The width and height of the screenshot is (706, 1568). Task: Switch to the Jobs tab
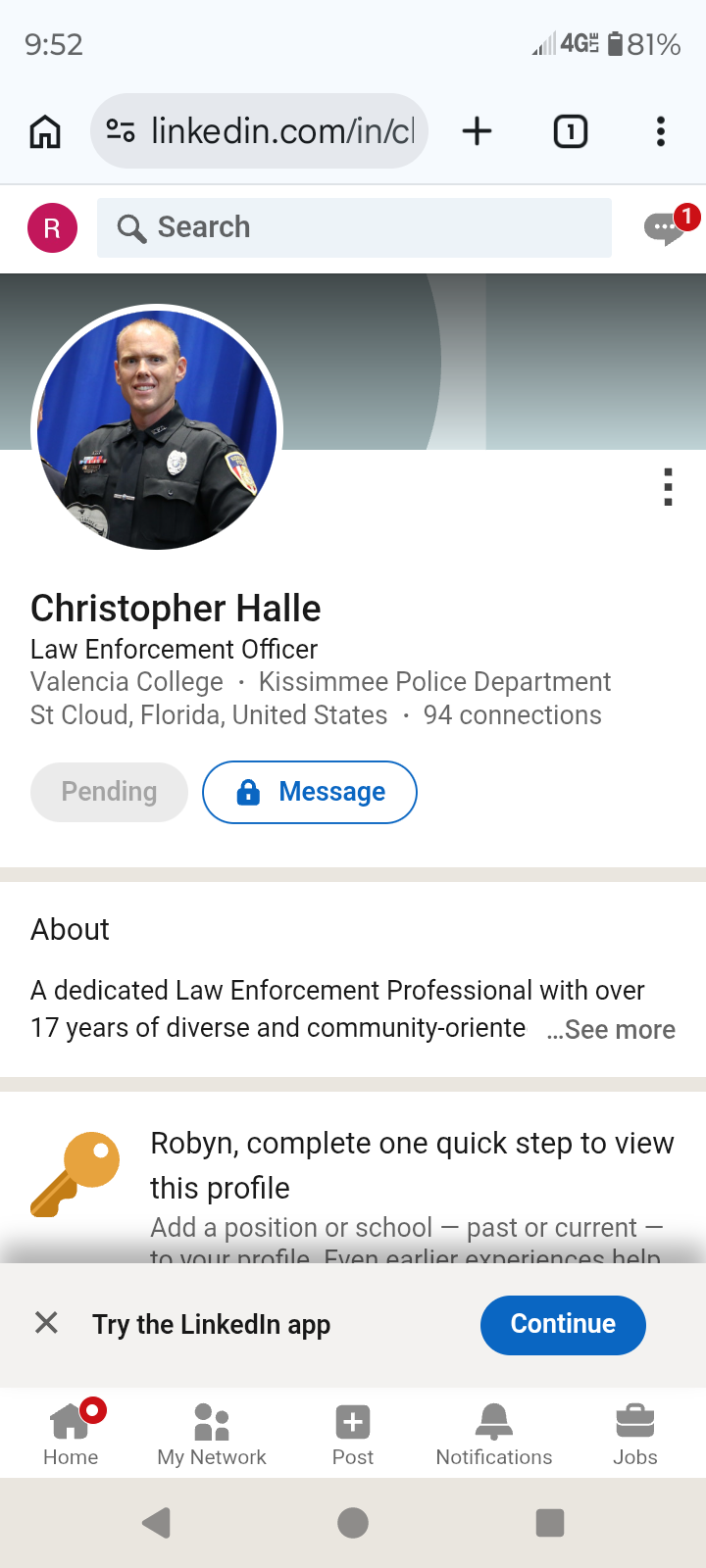point(635,1433)
